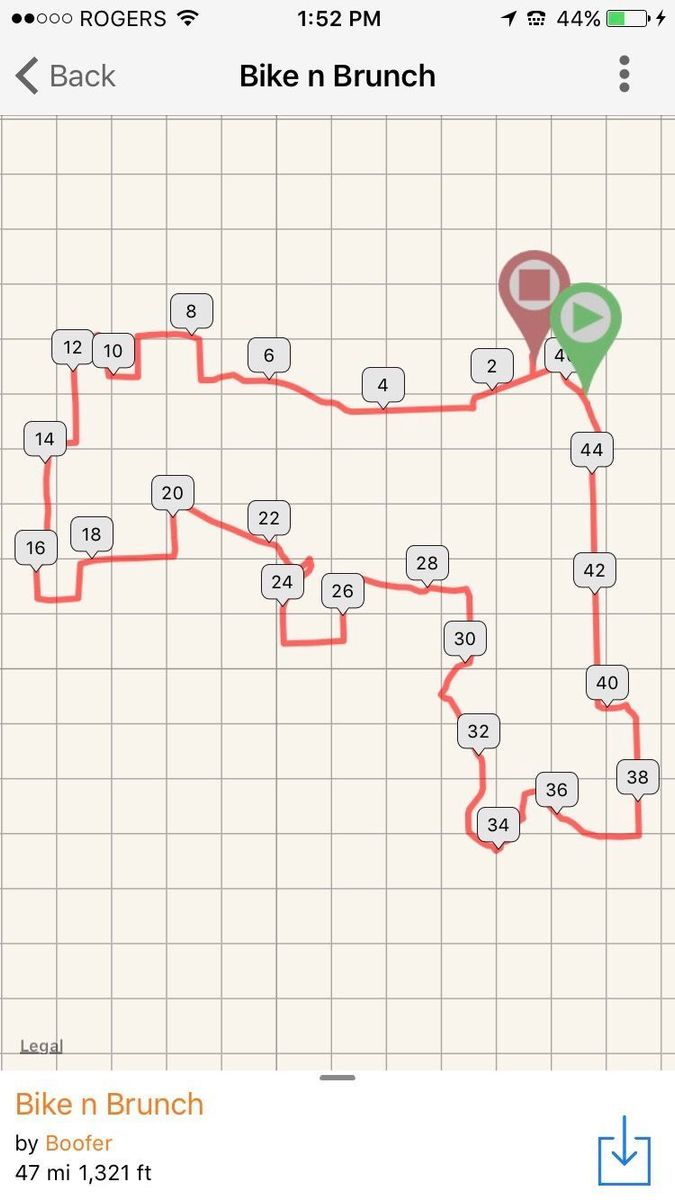
Task: Open the three-dot overflow menu
Action: tap(624, 75)
